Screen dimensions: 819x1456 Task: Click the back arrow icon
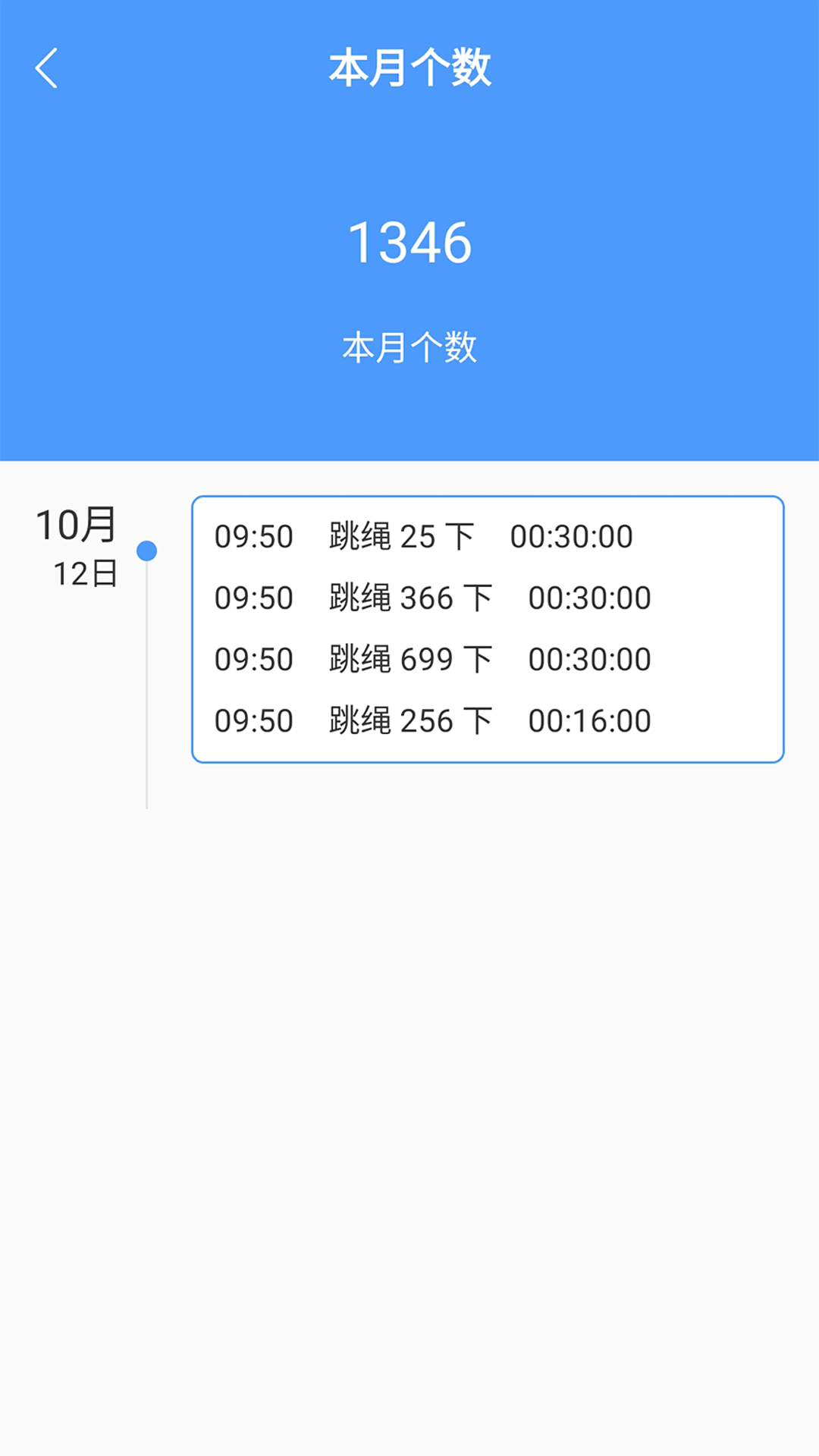pos(48,68)
